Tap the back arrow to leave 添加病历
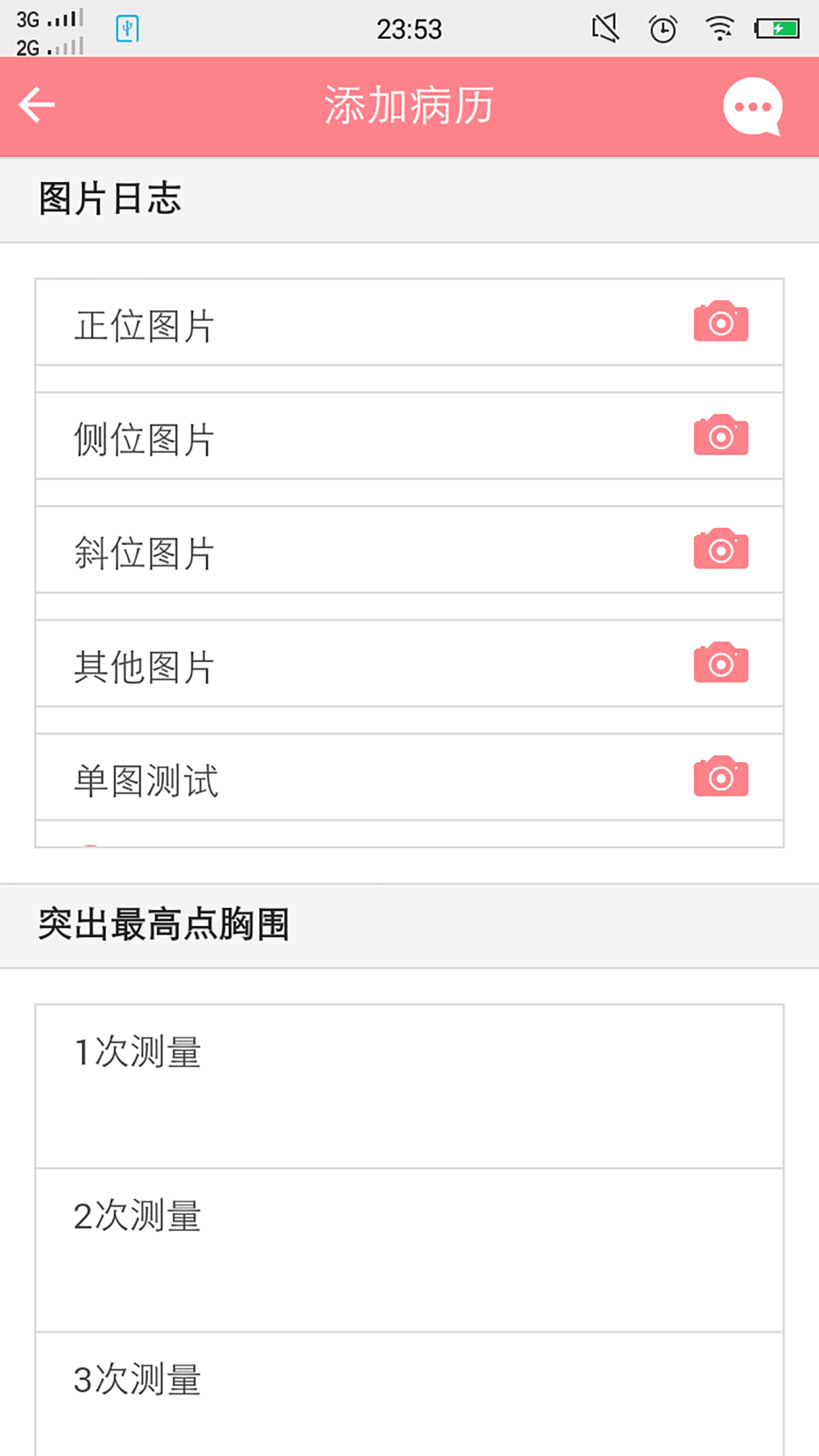The image size is (819, 1456). pyautogui.click(x=36, y=106)
